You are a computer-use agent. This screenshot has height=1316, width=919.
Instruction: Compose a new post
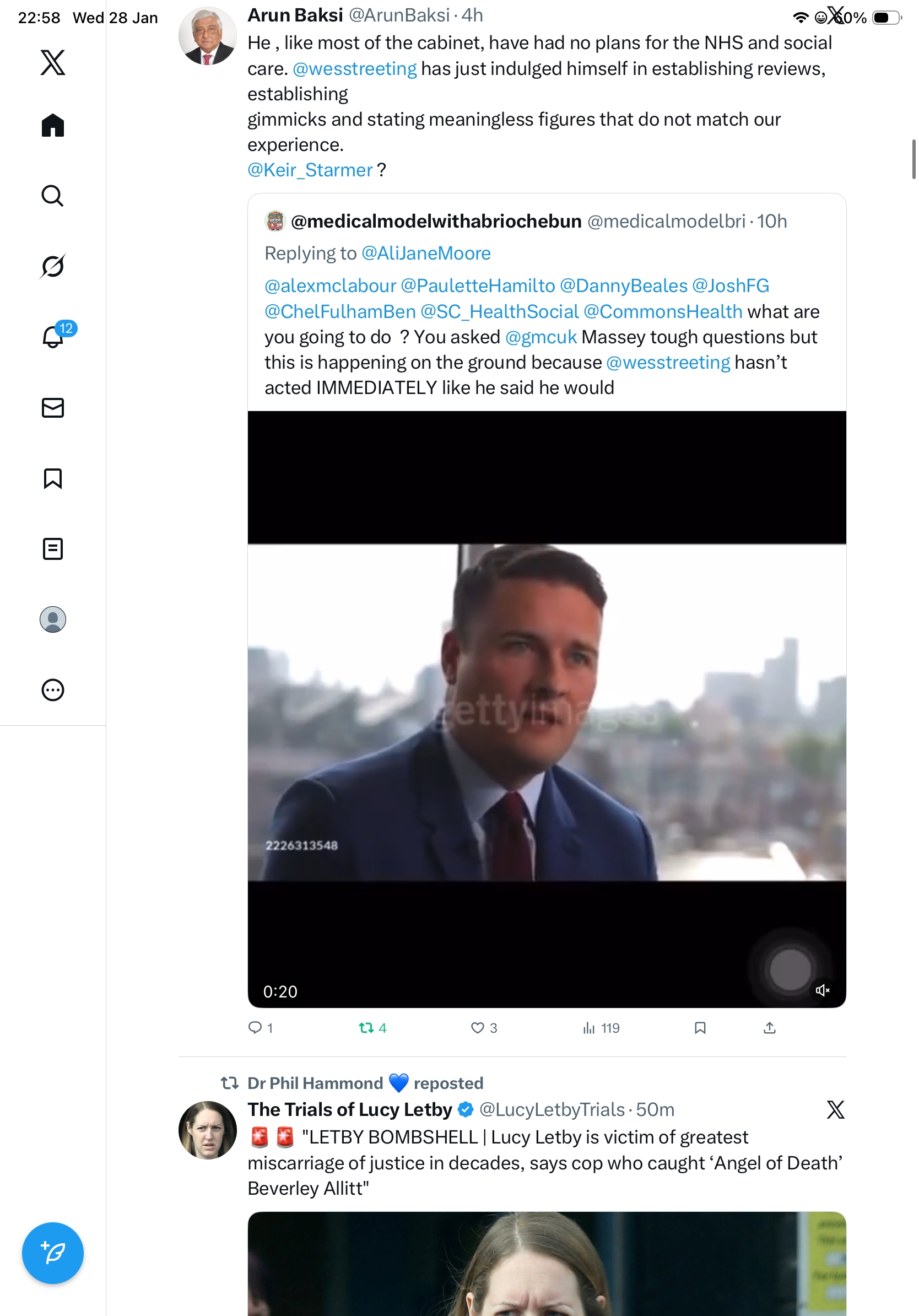[53, 1253]
